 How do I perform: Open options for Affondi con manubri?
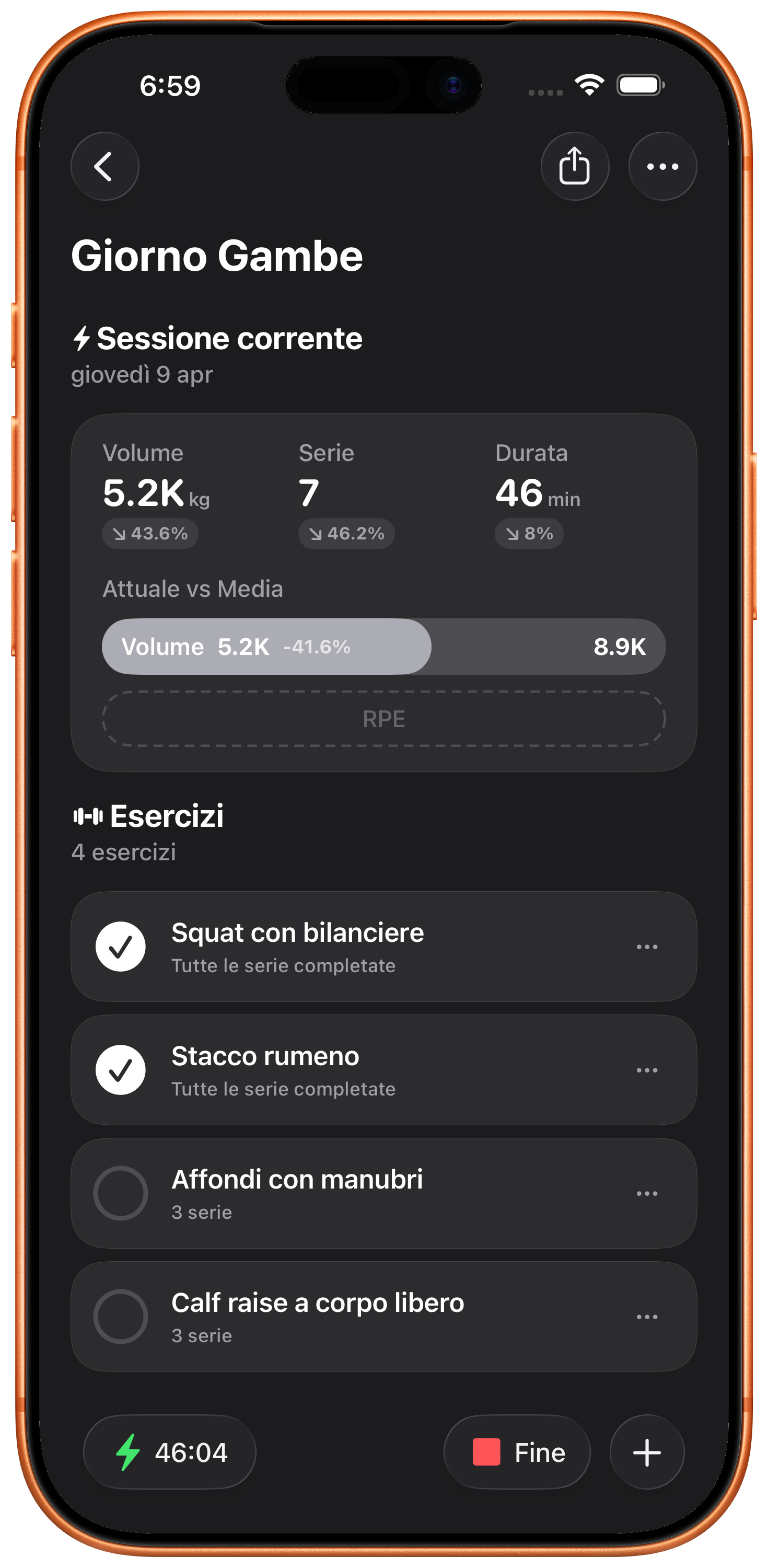pyautogui.click(x=646, y=1193)
